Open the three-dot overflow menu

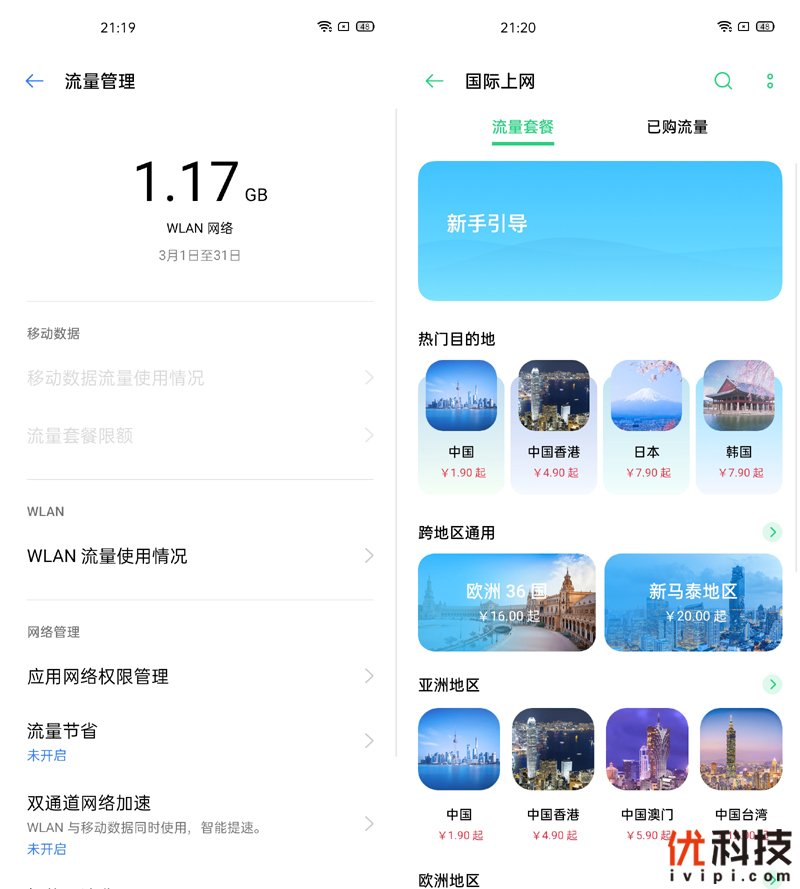tap(768, 81)
